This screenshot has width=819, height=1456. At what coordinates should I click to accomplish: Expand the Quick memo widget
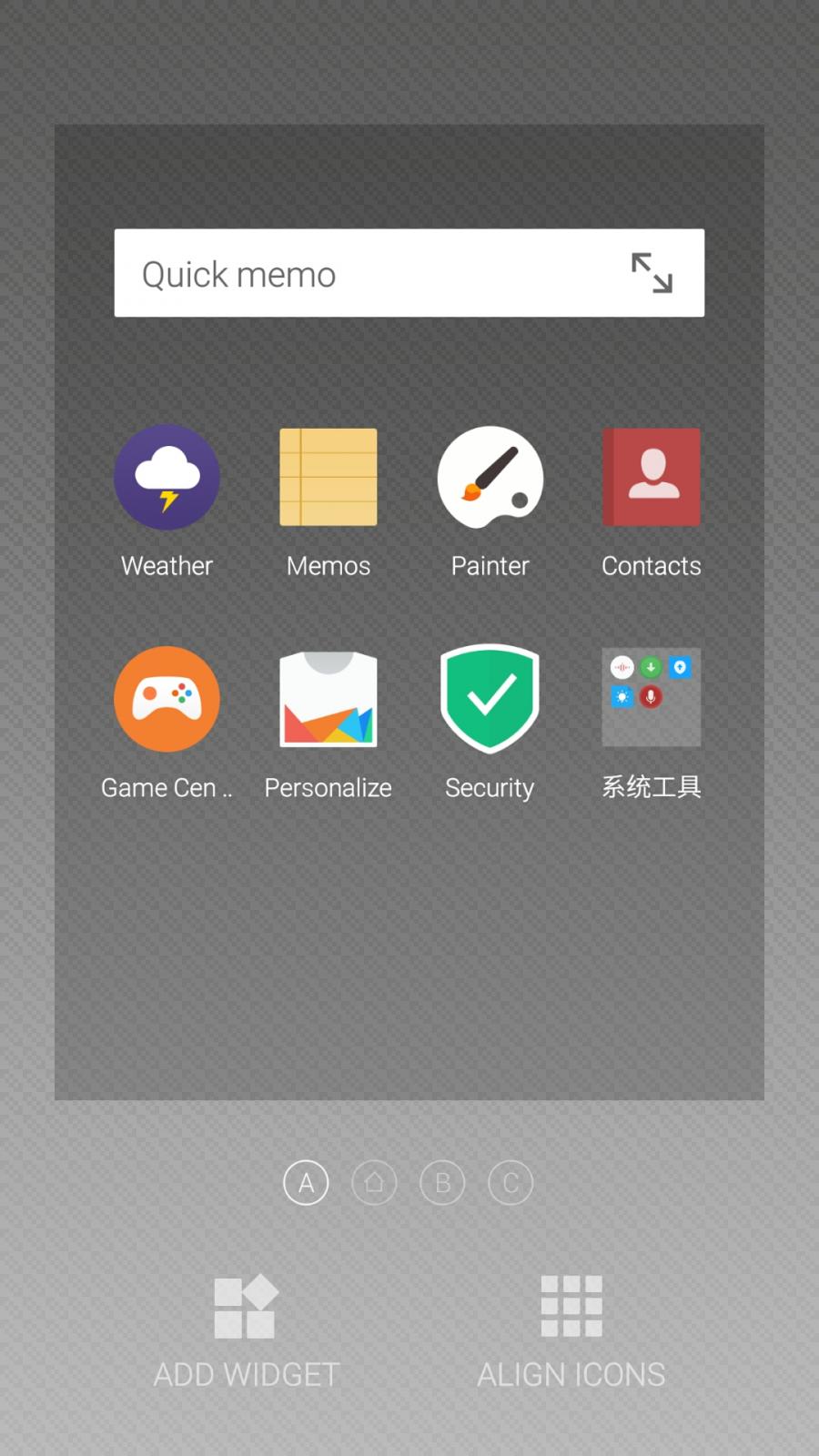652,273
